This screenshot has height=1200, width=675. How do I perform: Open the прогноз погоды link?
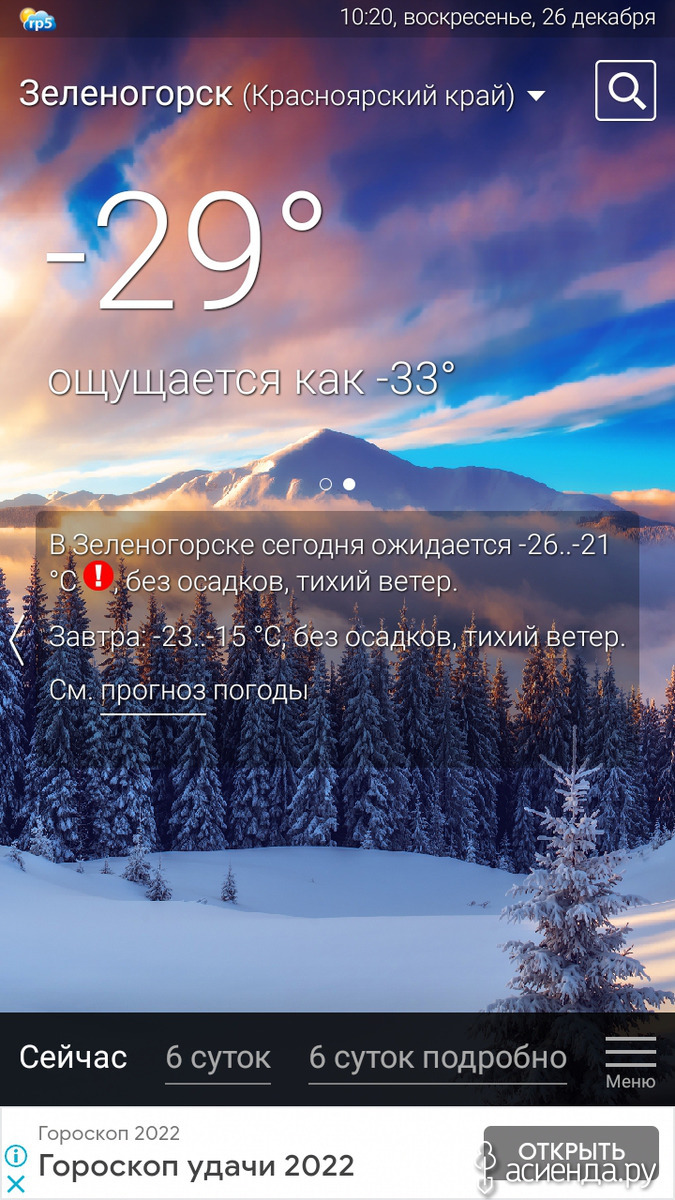(x=204, y=690)
